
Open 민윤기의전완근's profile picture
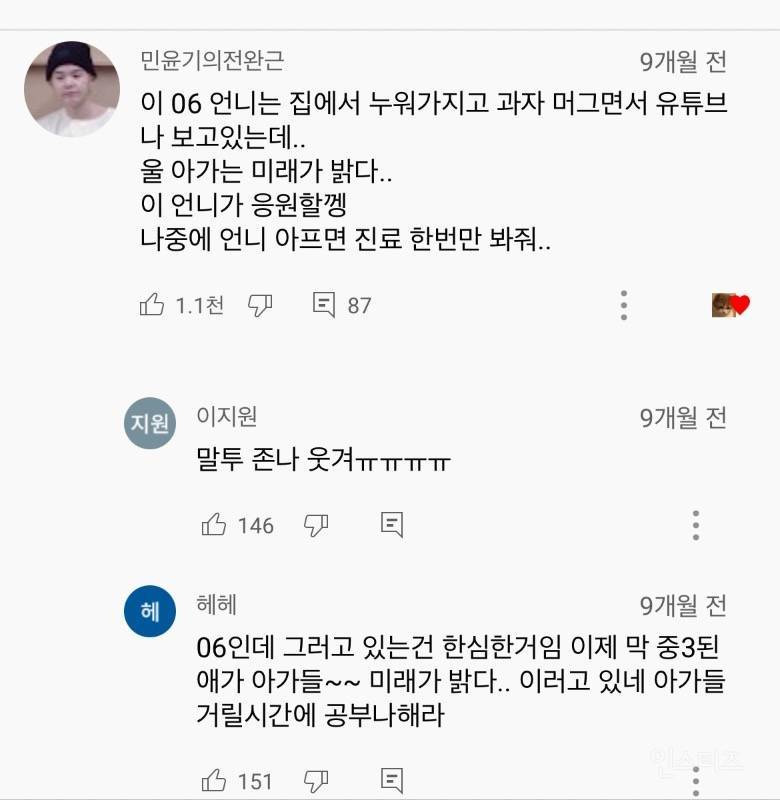pos(72,89)
